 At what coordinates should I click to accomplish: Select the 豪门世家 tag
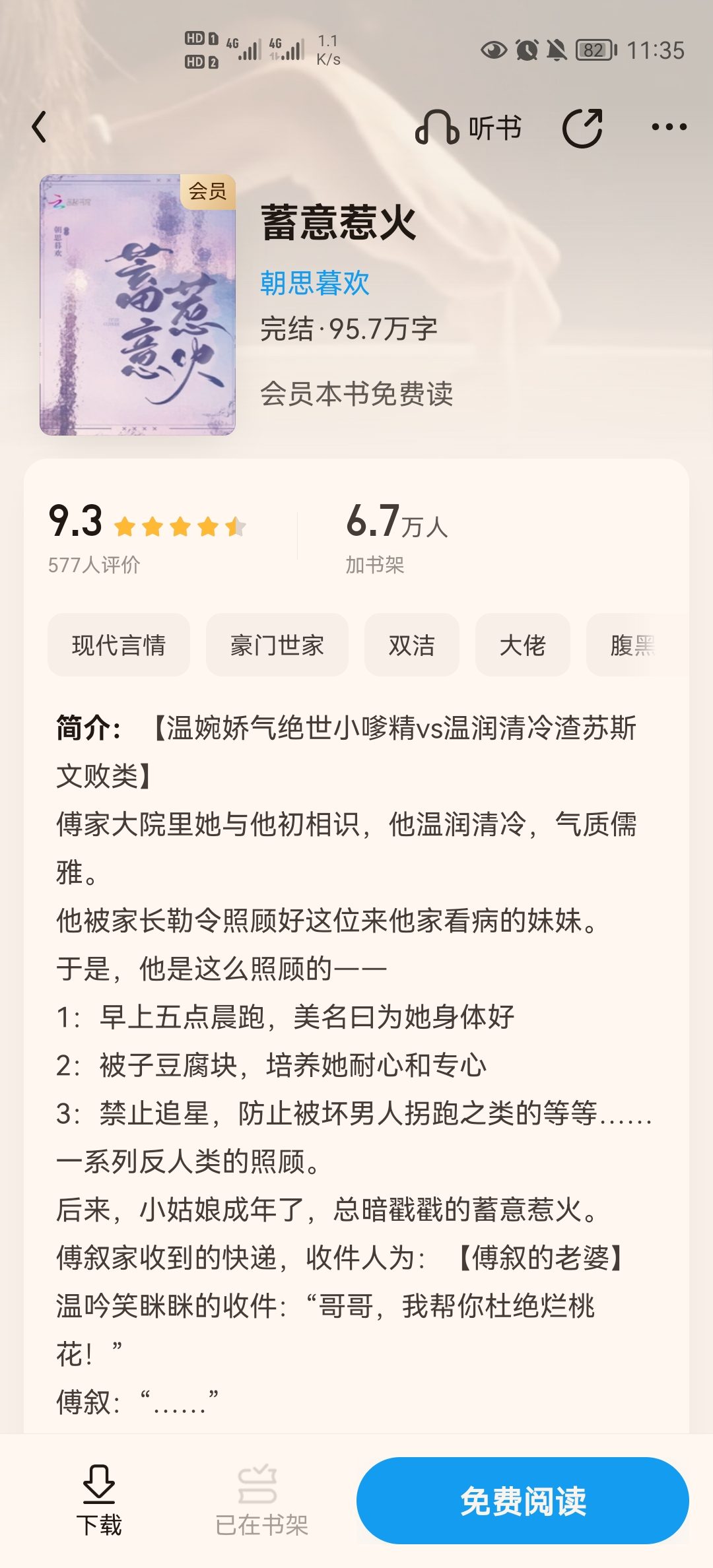pos(277,645)
